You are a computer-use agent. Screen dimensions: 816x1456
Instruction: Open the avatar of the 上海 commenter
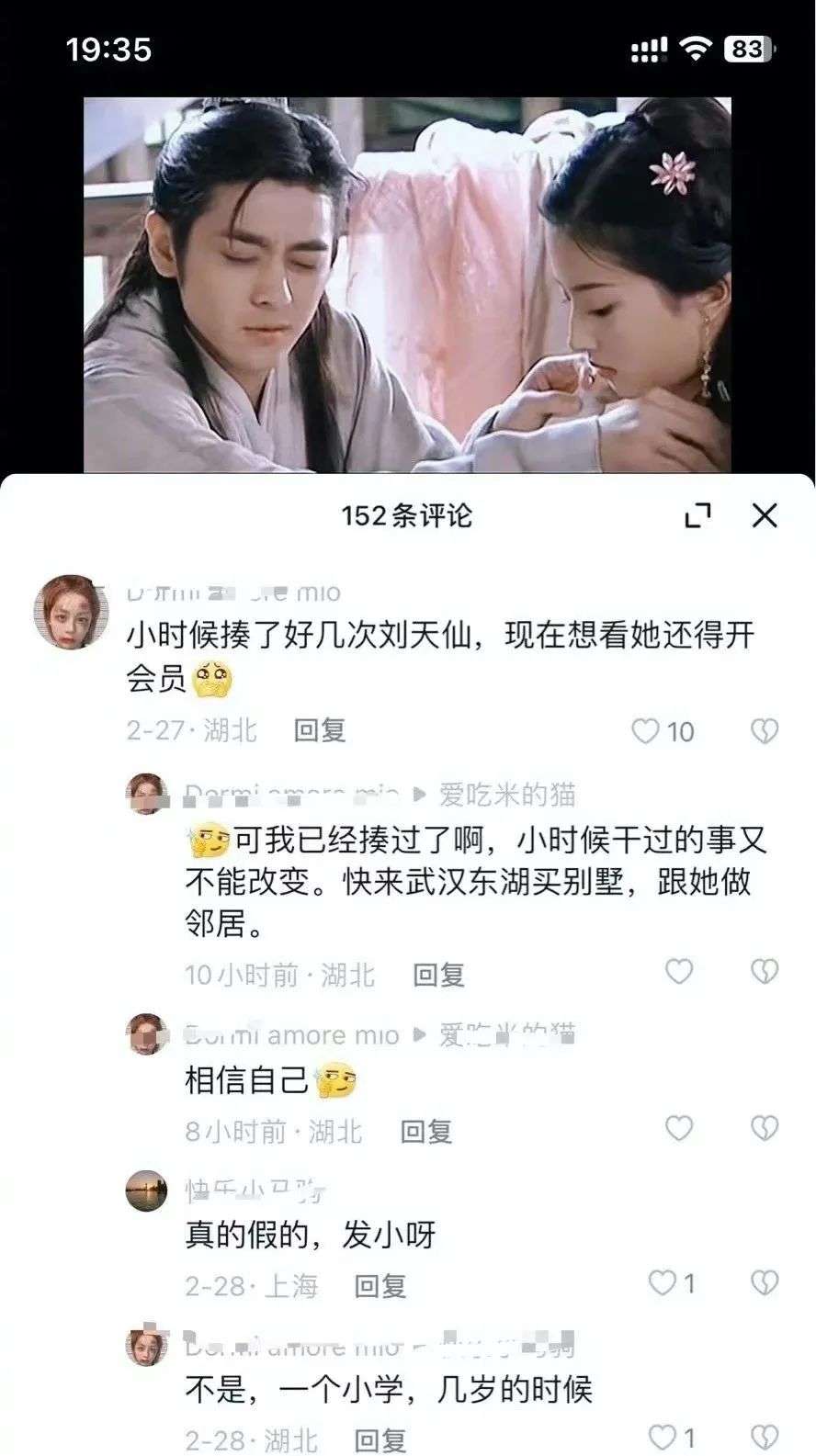[146, 1191]
